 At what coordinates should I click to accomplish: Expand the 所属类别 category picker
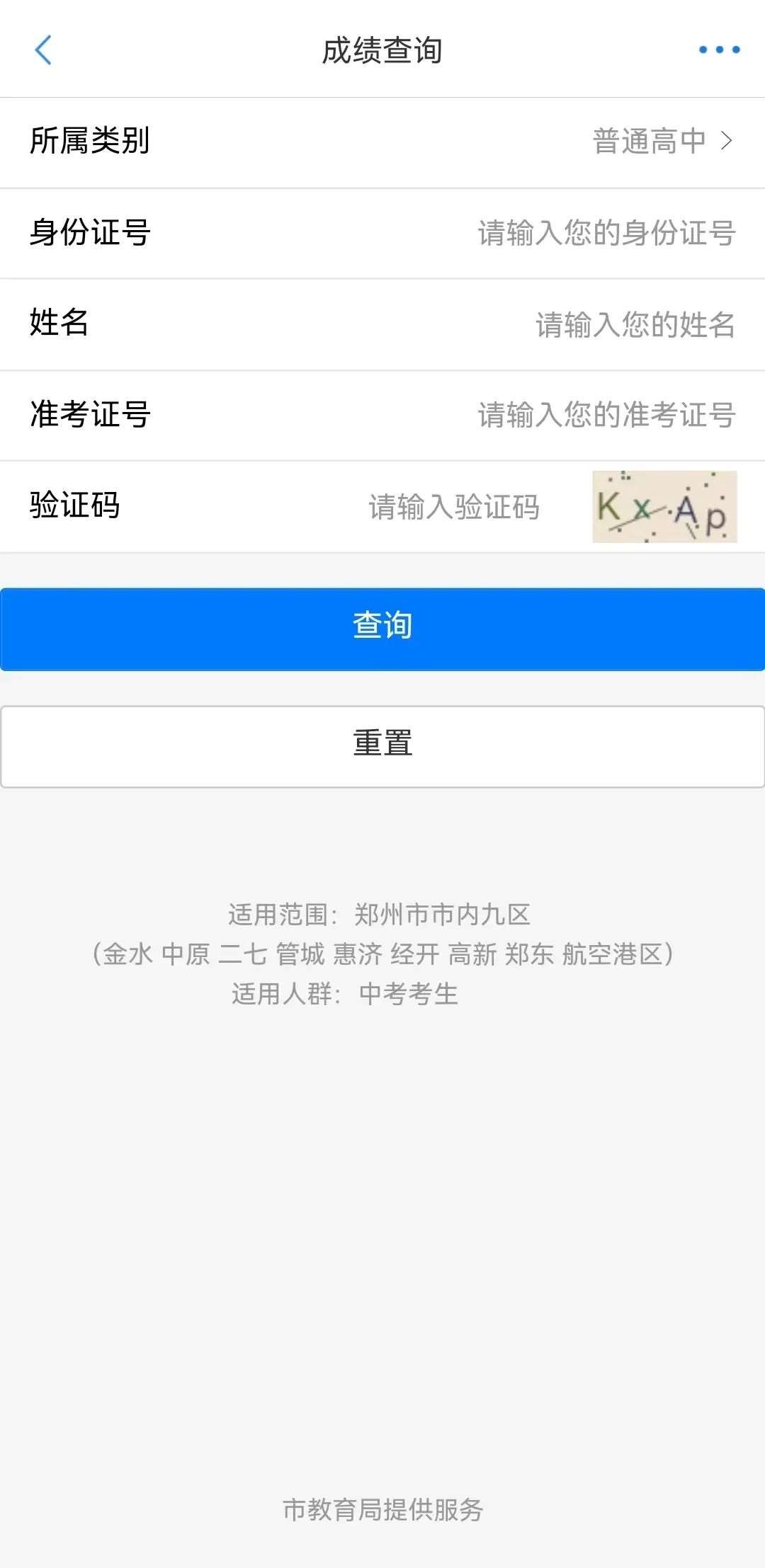tap(662, 141)
